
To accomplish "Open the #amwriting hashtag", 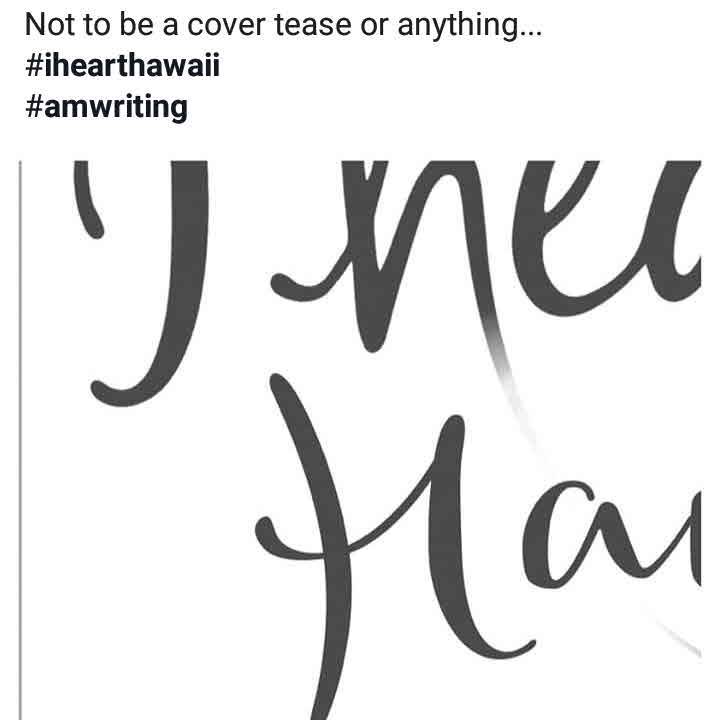I will click(105, 107).
